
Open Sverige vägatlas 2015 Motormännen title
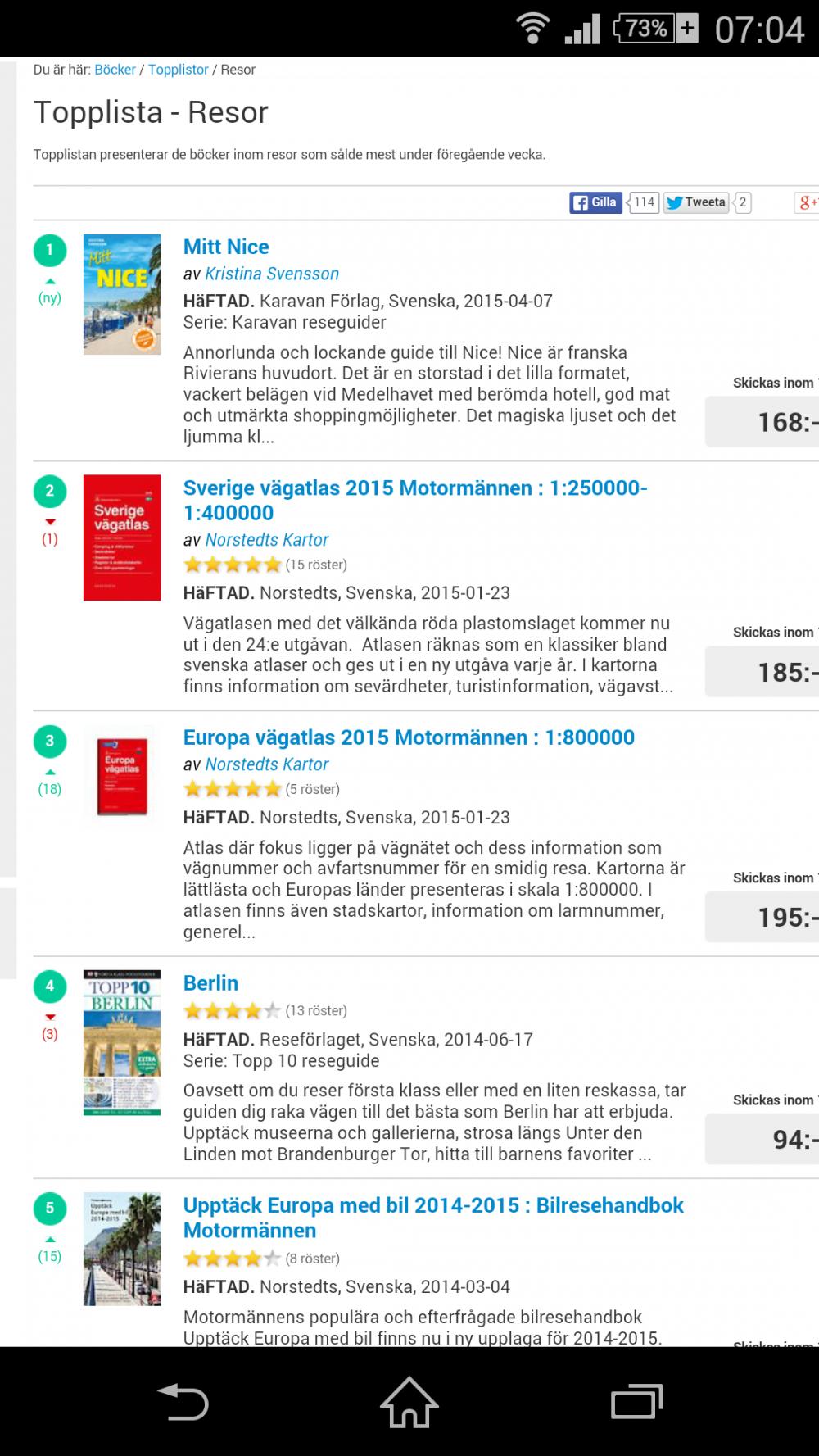click(x=415, y=500)
